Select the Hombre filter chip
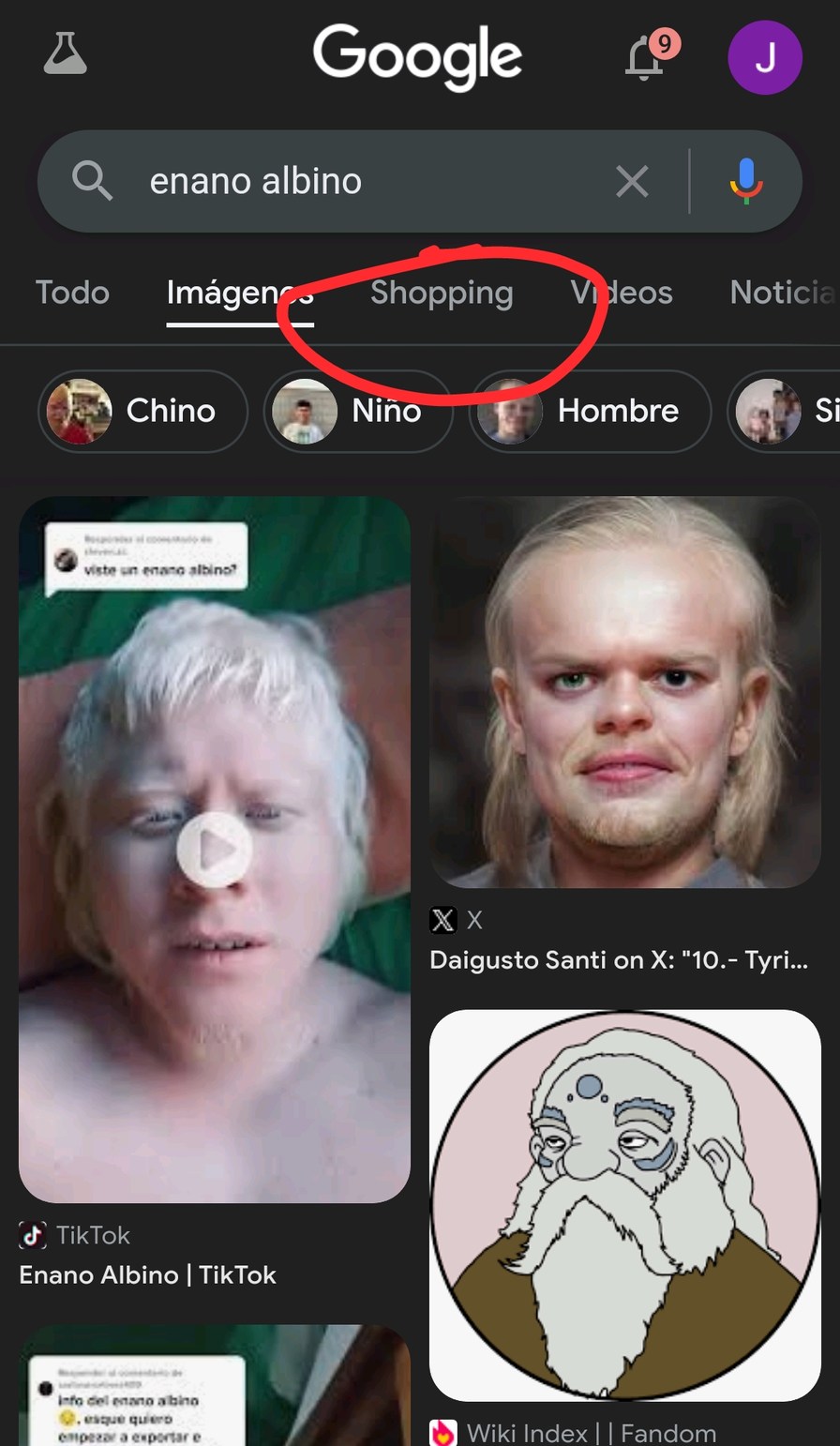The width and height of the screenshot is (840, 1446). click(590, 411)
